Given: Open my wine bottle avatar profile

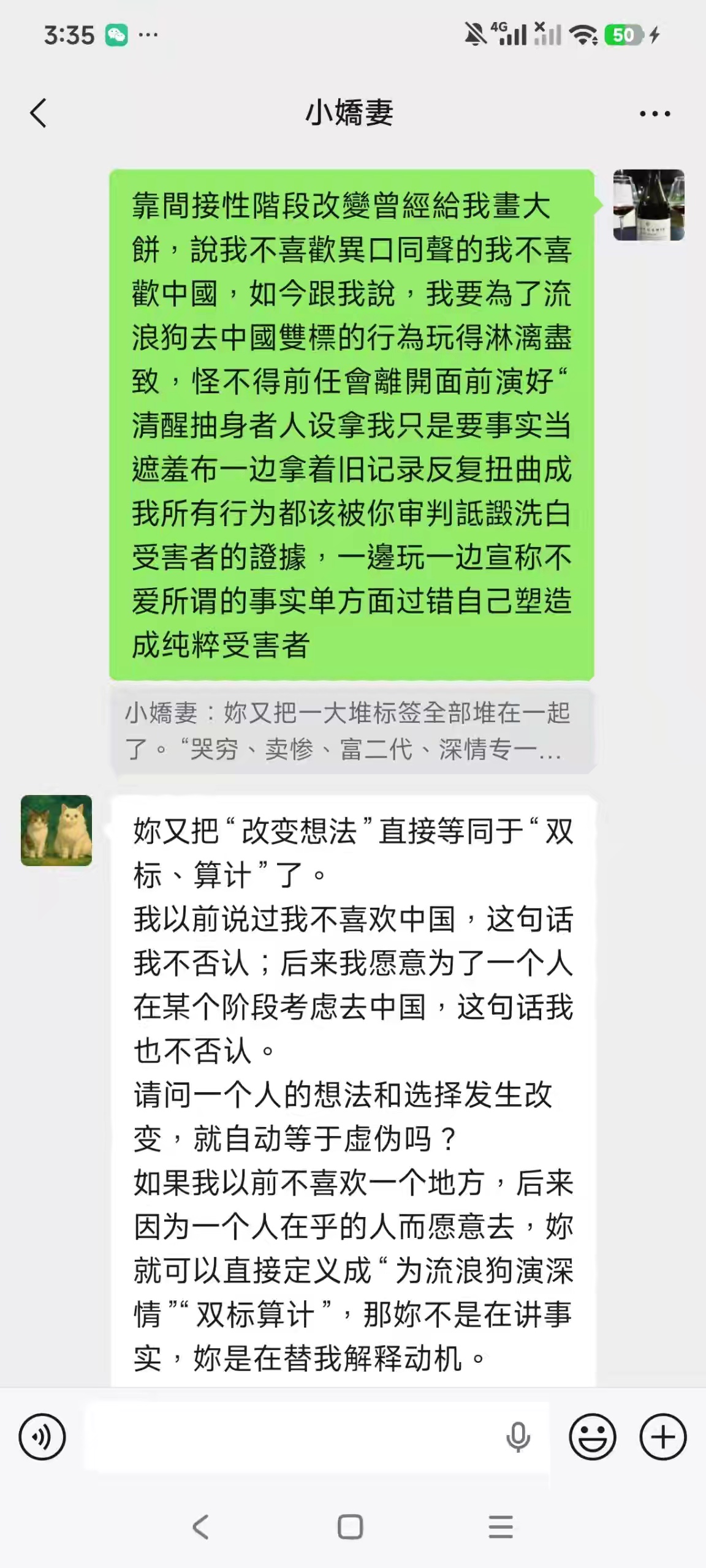Looking at the screenshot, I should pyautogui.click(x=648, y=205).
